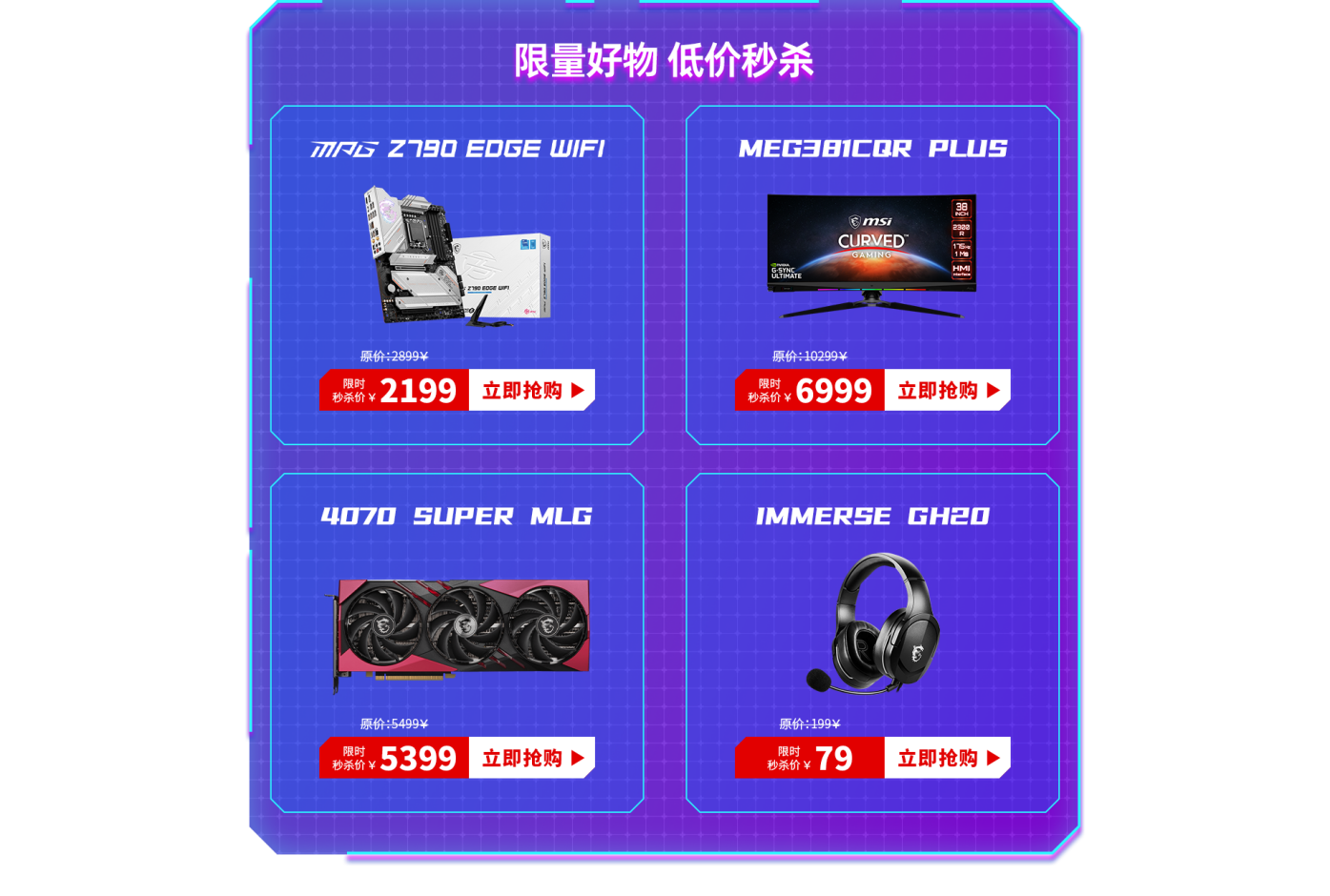Viewport: 1330px width, 896px height.
Task: Open the MEG381CQR PLUS monitor card
Action: (x=871, y=255)
